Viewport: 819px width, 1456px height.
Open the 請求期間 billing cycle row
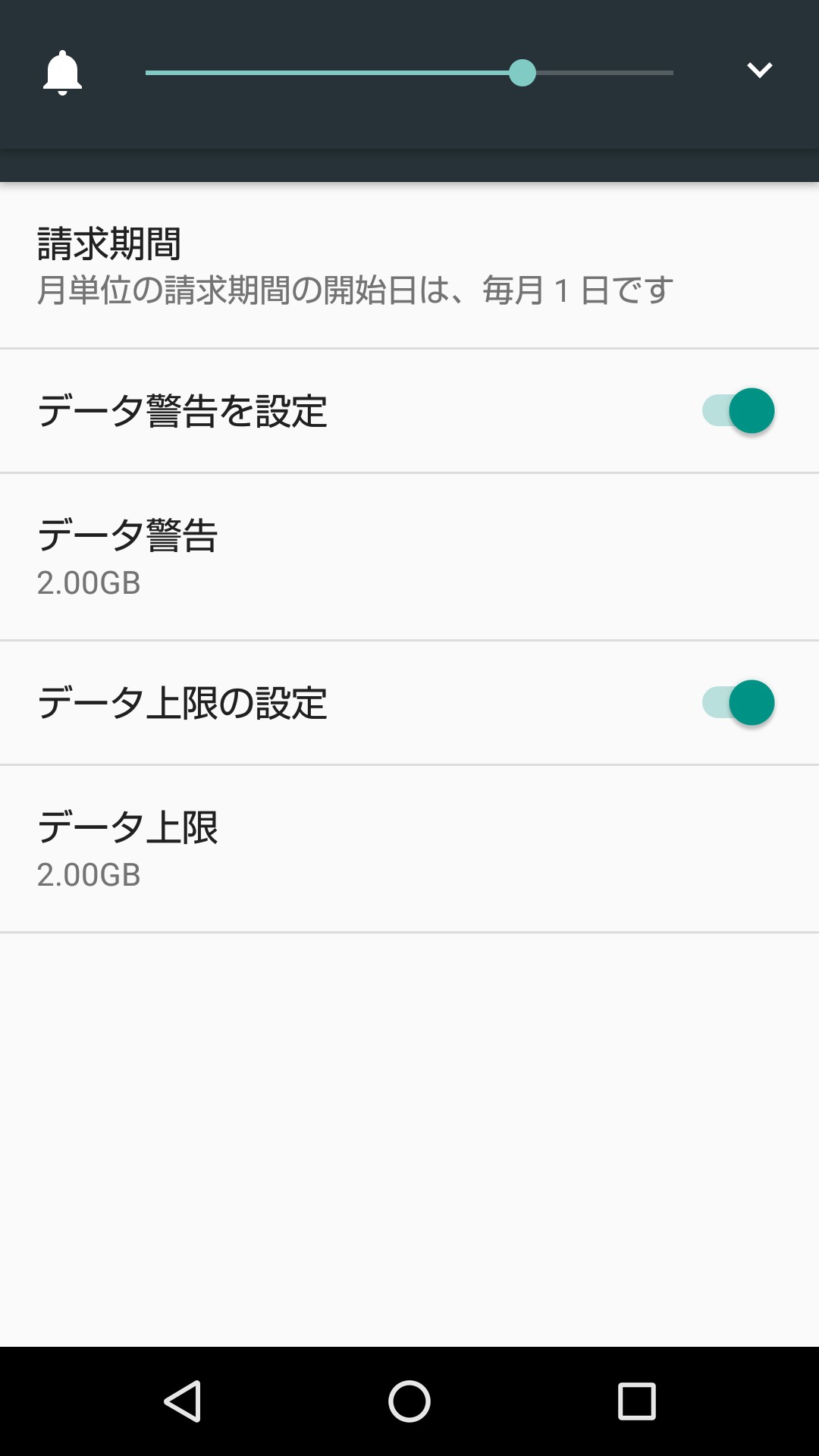coord(409,265)
